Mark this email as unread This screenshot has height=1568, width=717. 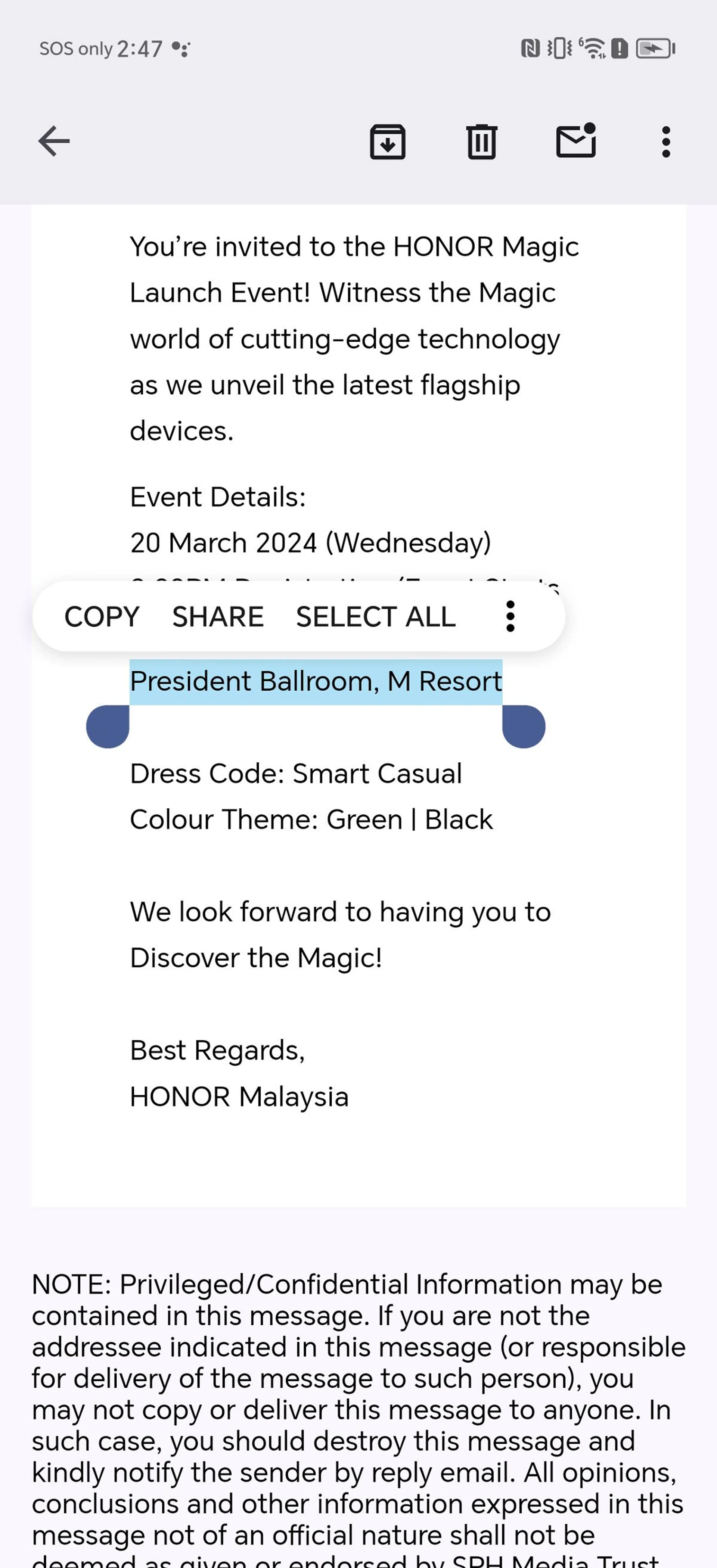coord(576,141)
